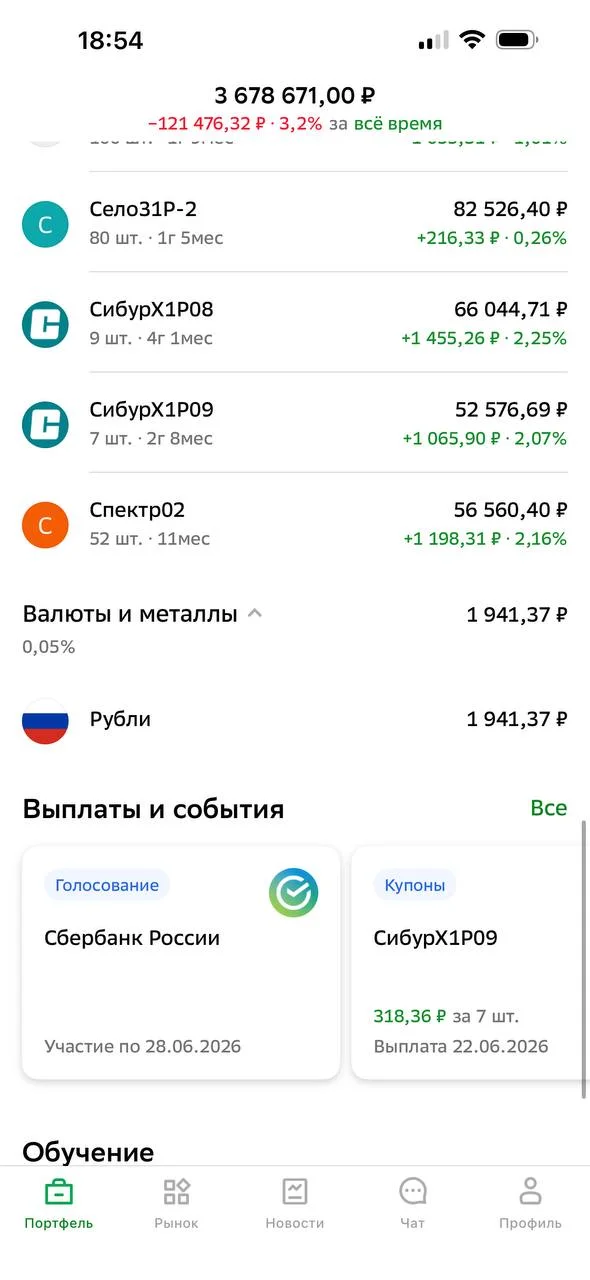This screenshot has width=590, height=1280.
Task: Open the Рубли currency row
Action: click(295, 720)
